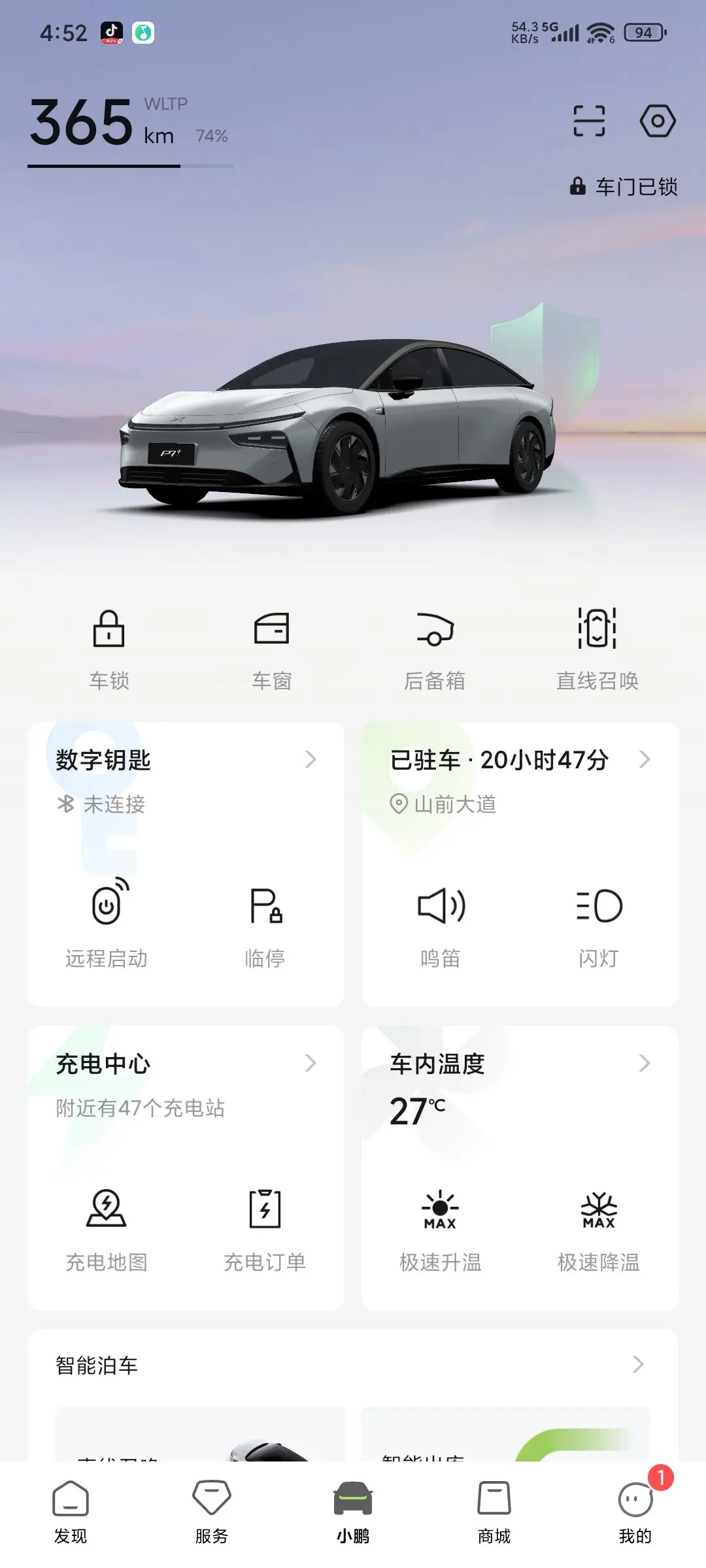This screenshot has width=706, height=1568.
Task: Start 极速降温 max cooling
Action: [599, 1226]
